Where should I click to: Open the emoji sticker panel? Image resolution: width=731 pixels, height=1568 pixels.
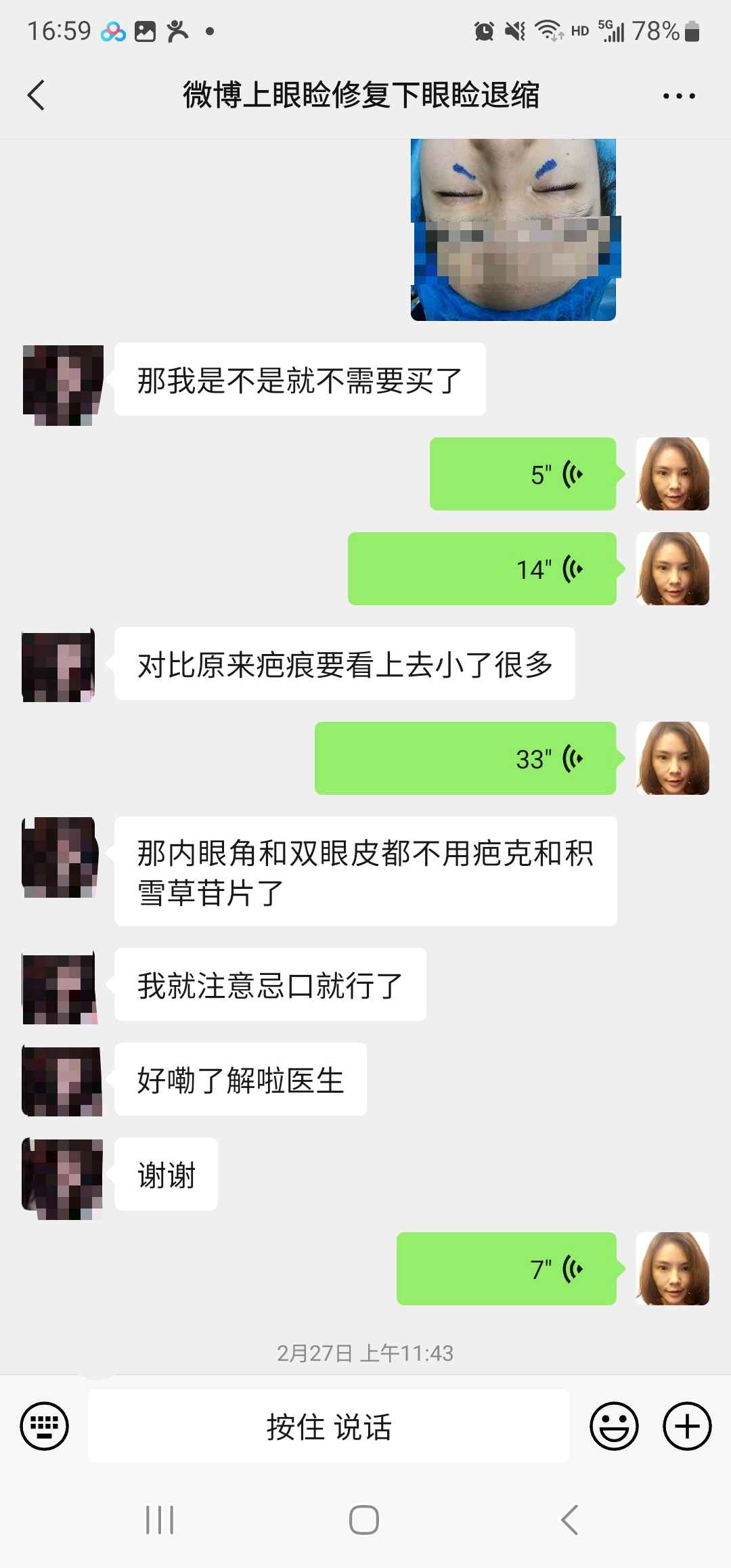(614, 1426)
